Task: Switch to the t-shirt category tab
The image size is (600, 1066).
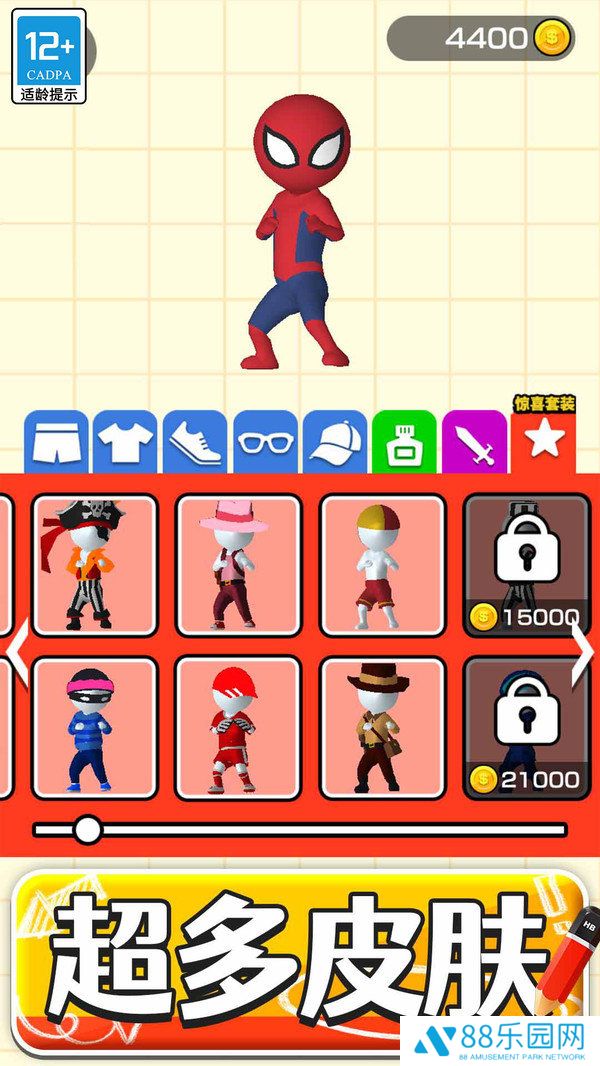Action: pyautogui.click(x=126, y=441)
